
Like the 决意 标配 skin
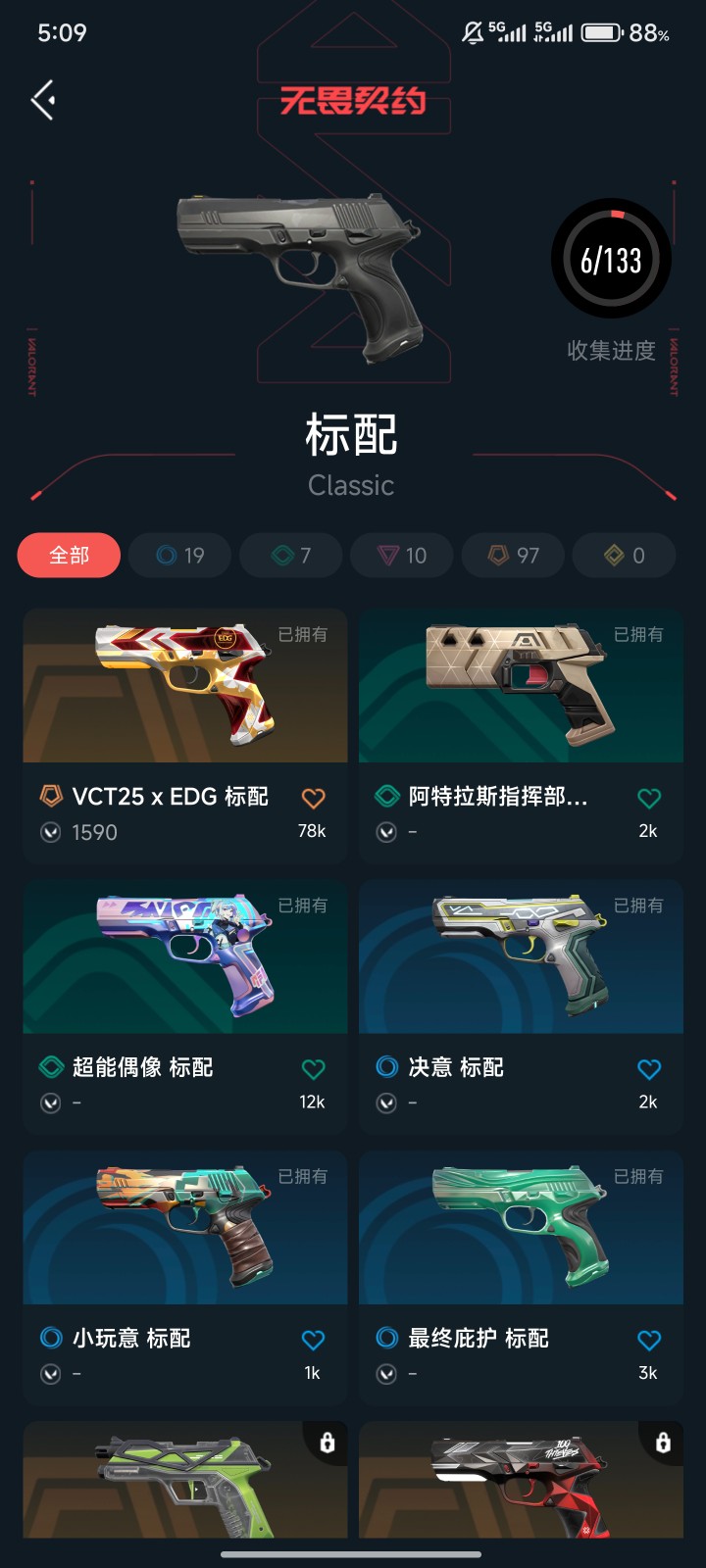[x=649, y=1069]
